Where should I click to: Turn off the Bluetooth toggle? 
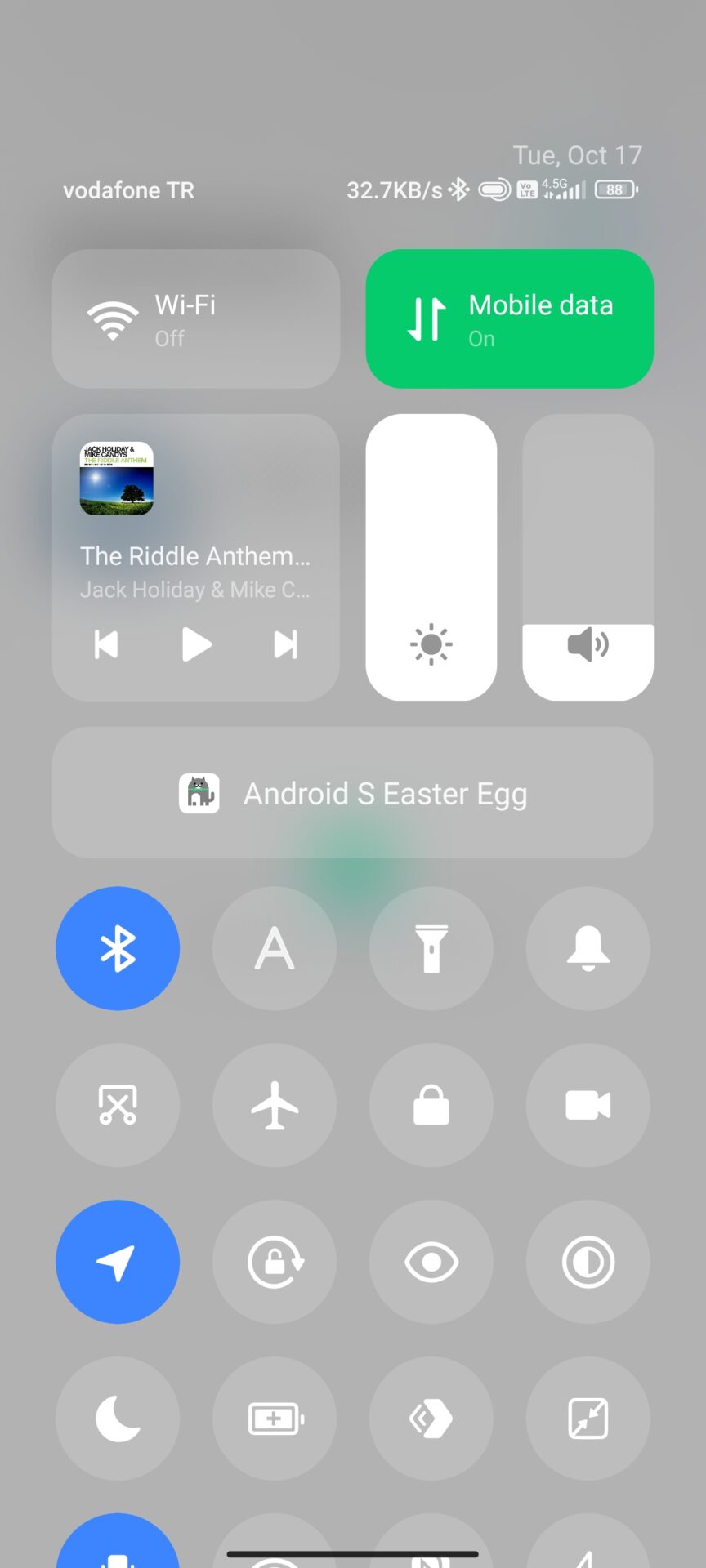(x=118, y=948)
